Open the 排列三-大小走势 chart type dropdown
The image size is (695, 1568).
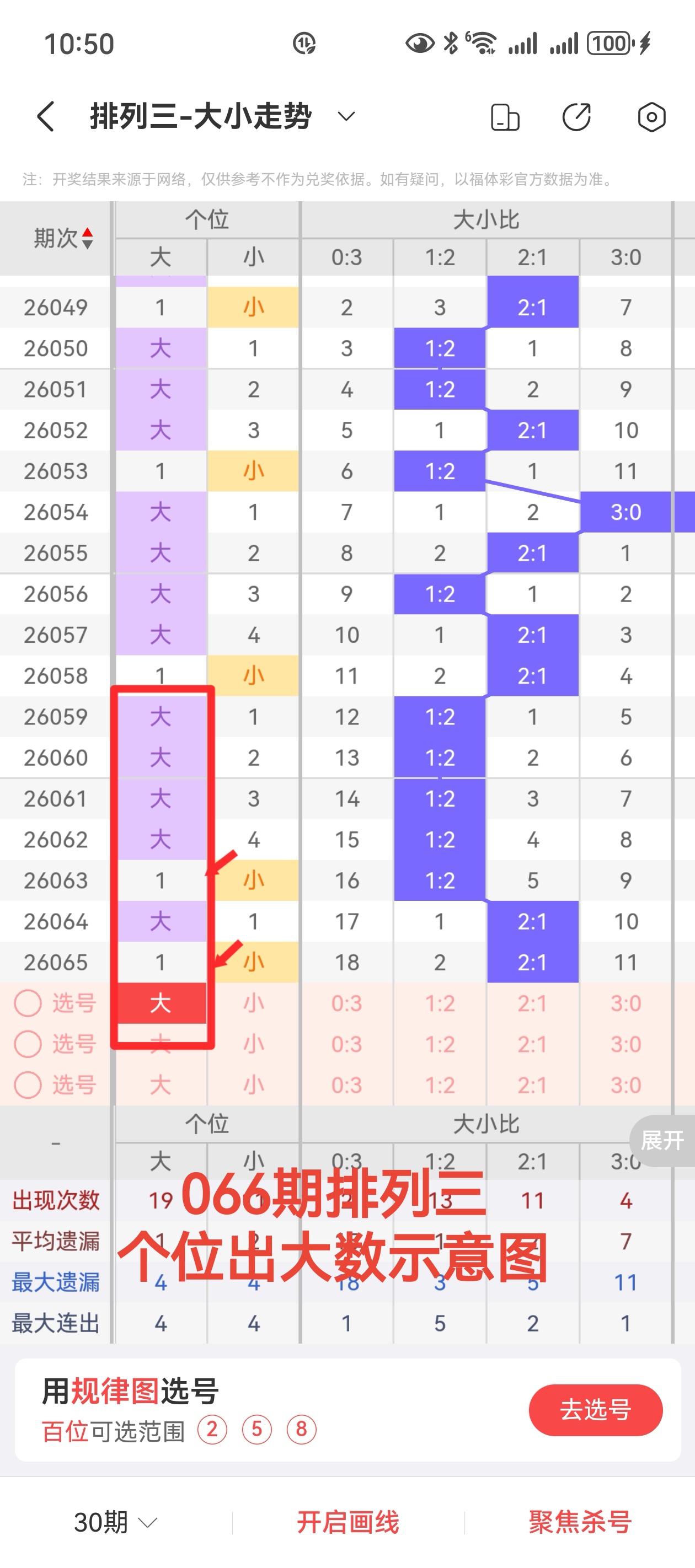click(x=346, y=116)
